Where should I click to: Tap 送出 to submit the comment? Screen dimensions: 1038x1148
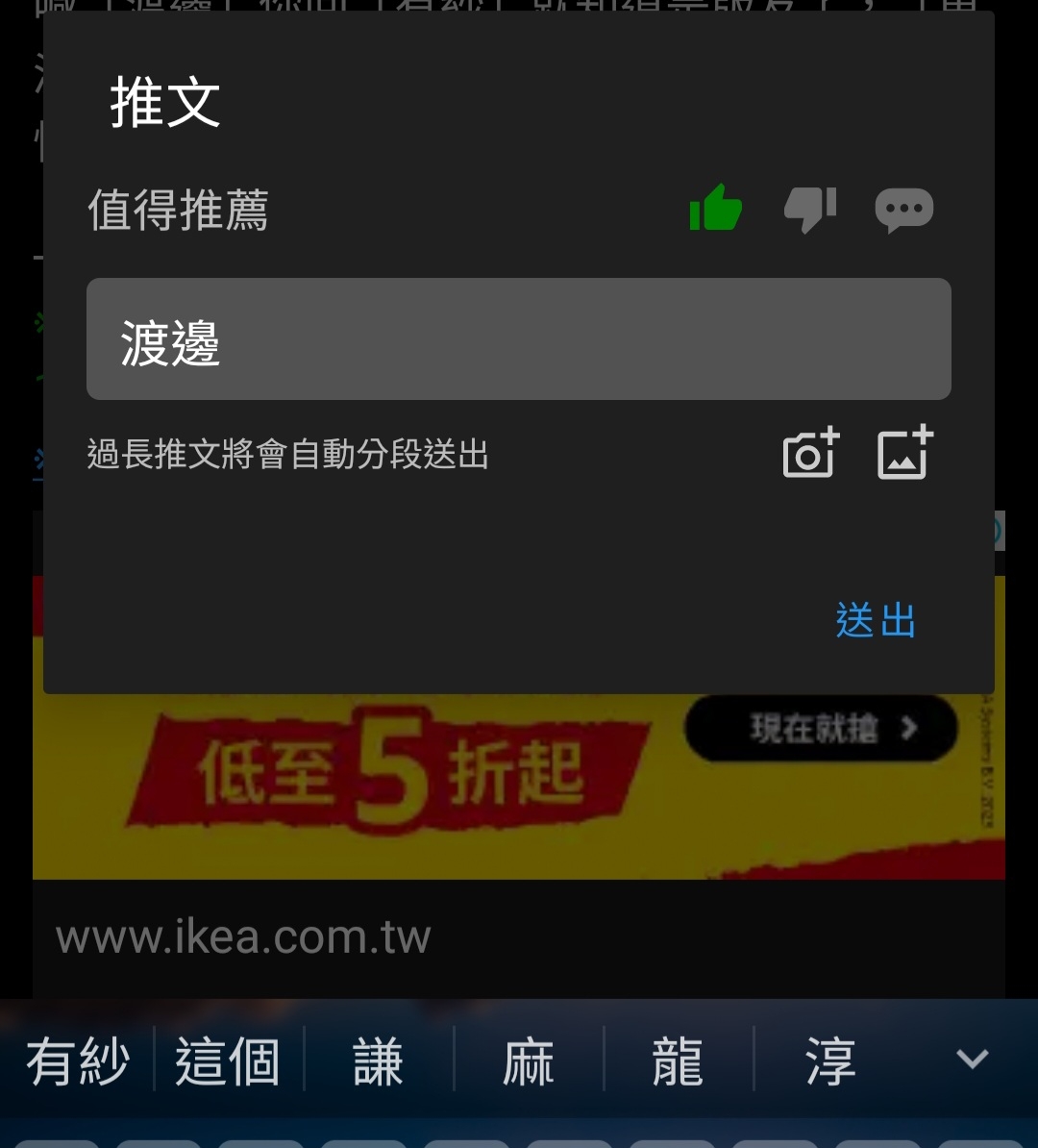[876, 620]
